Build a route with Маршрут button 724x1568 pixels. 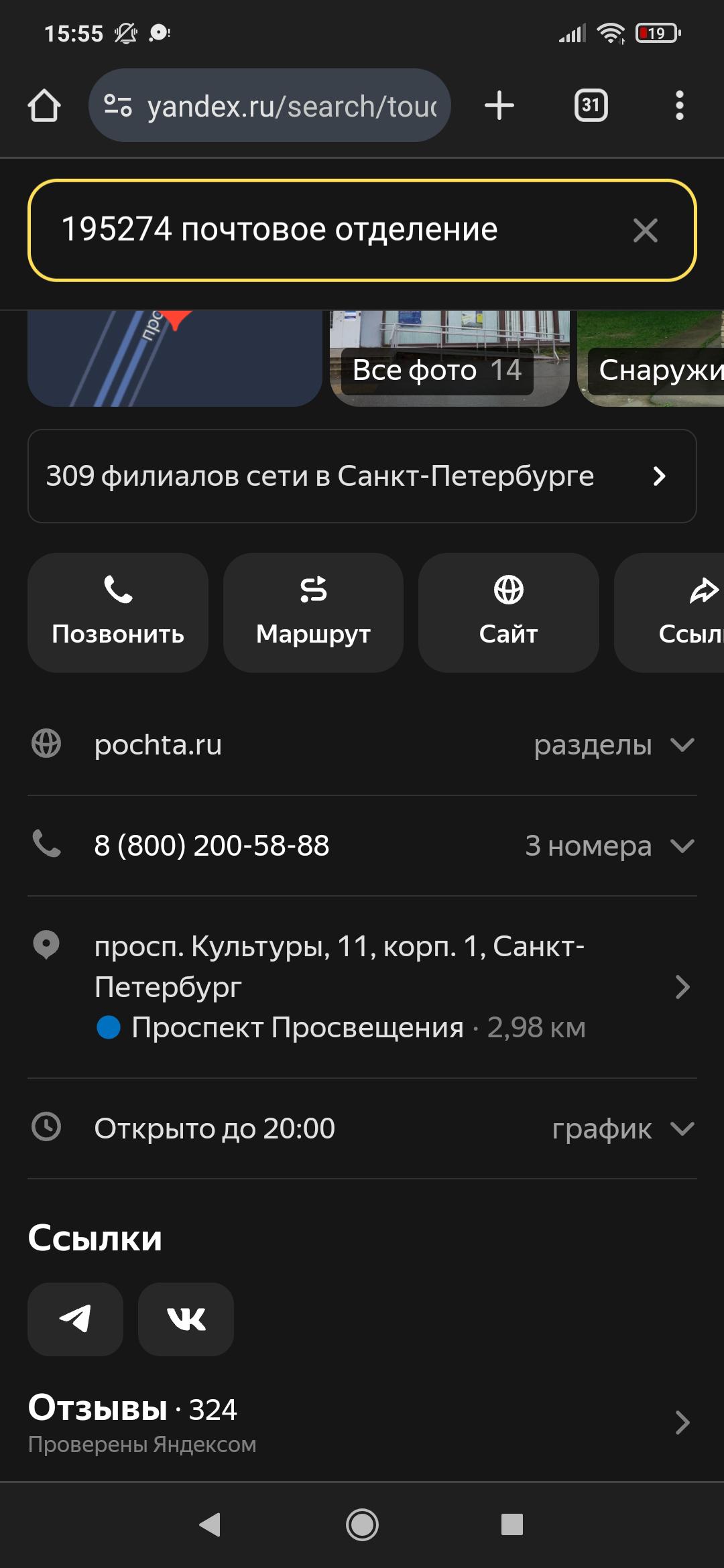(x=313, y=612)
